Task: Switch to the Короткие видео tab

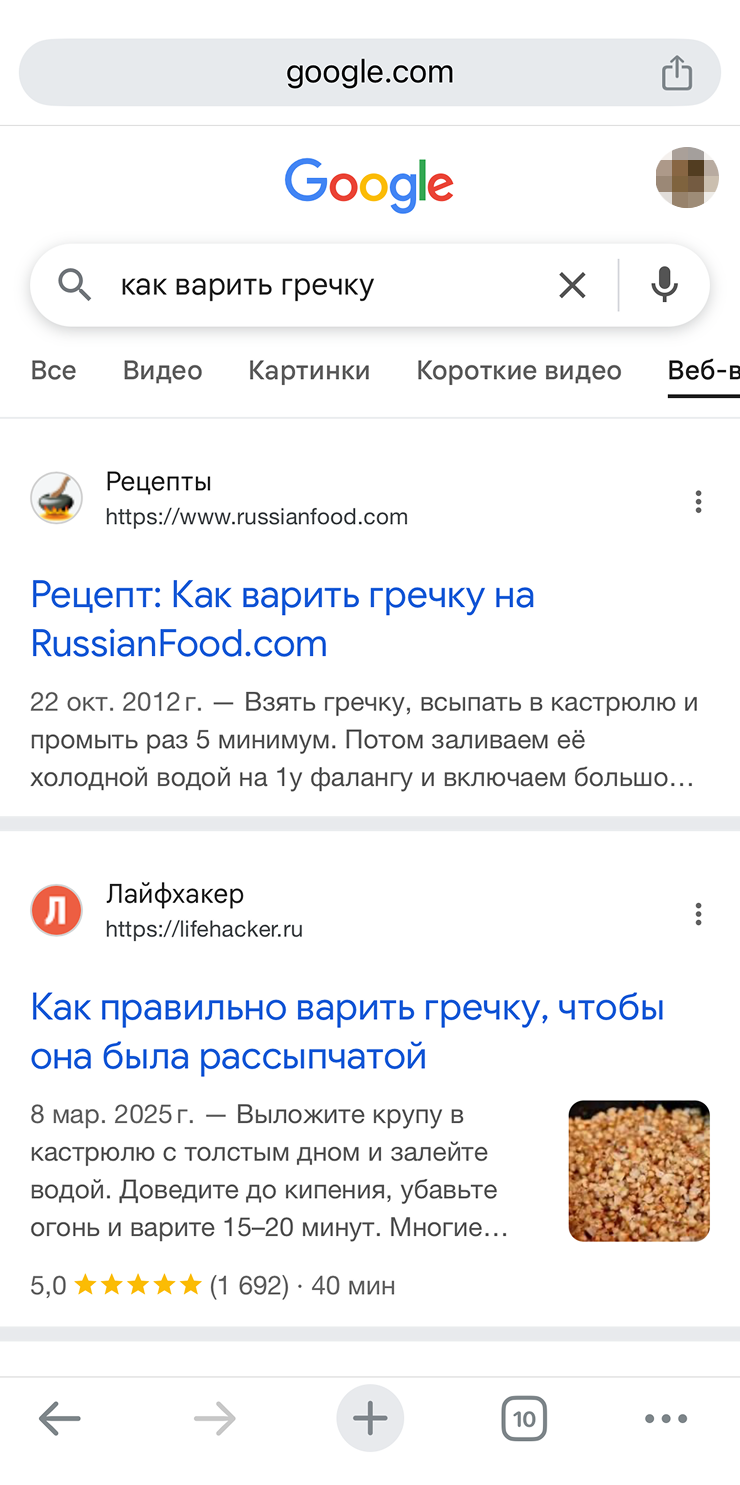Action: [519, 371]
